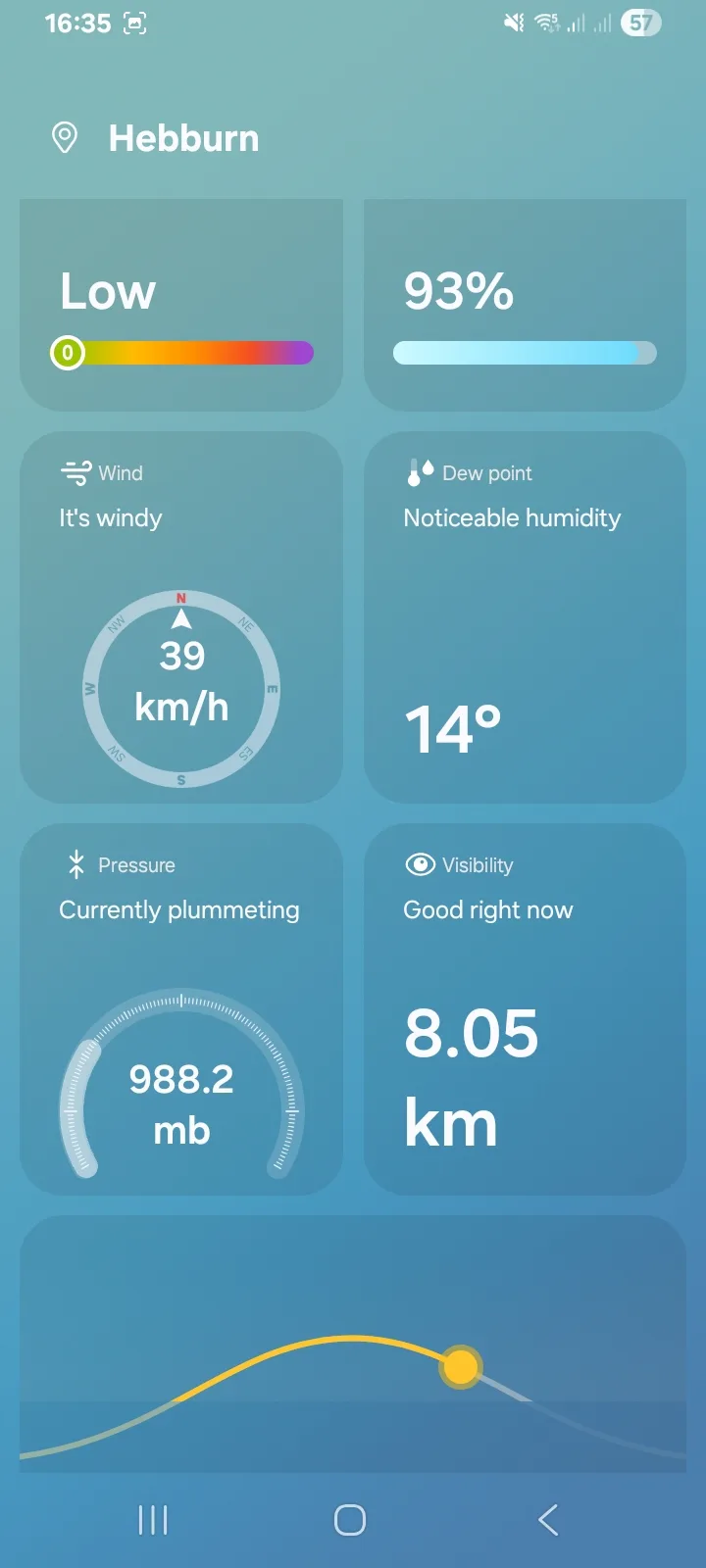
Task: Open the Pressure card showing 988.2 mb
Action: 181,1009
